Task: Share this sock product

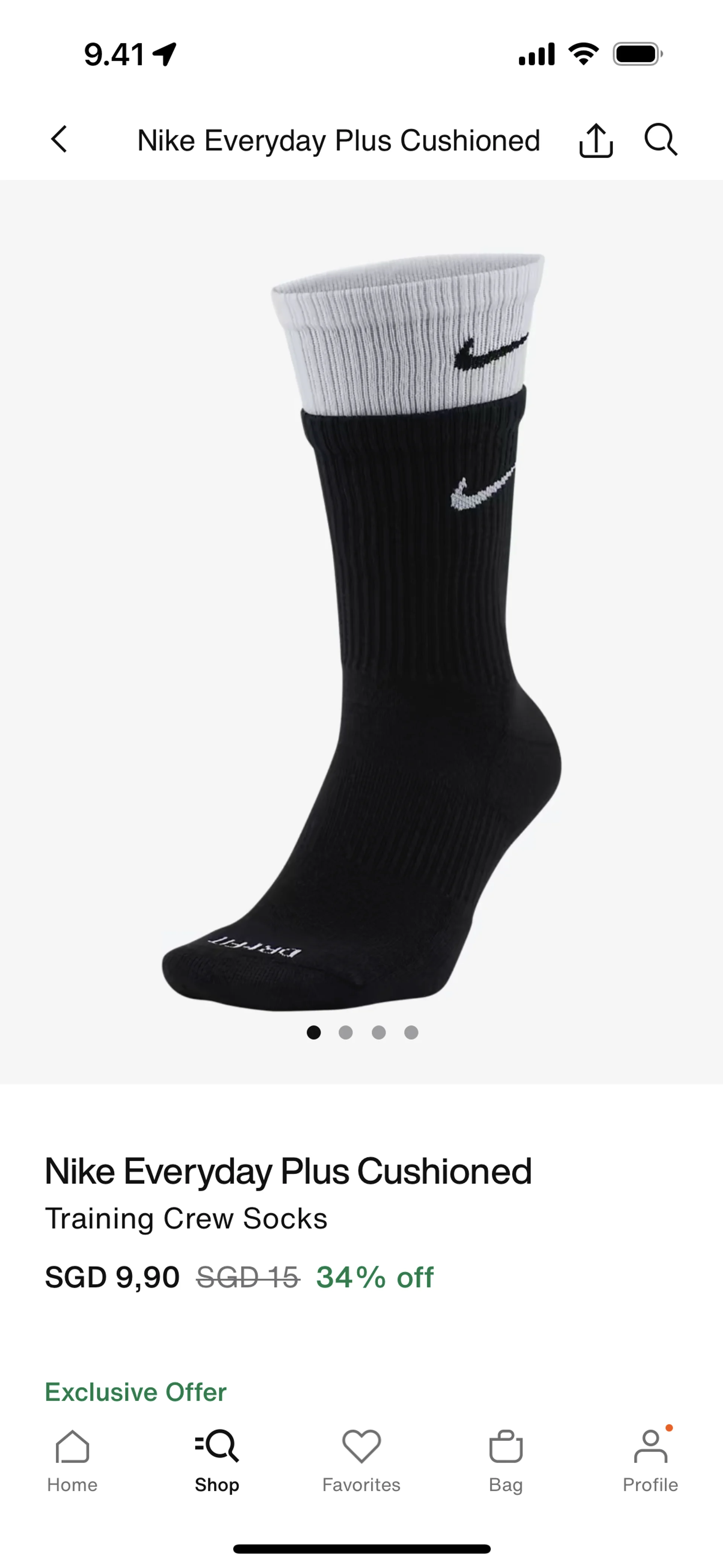Action: click(x=596, y=141)
